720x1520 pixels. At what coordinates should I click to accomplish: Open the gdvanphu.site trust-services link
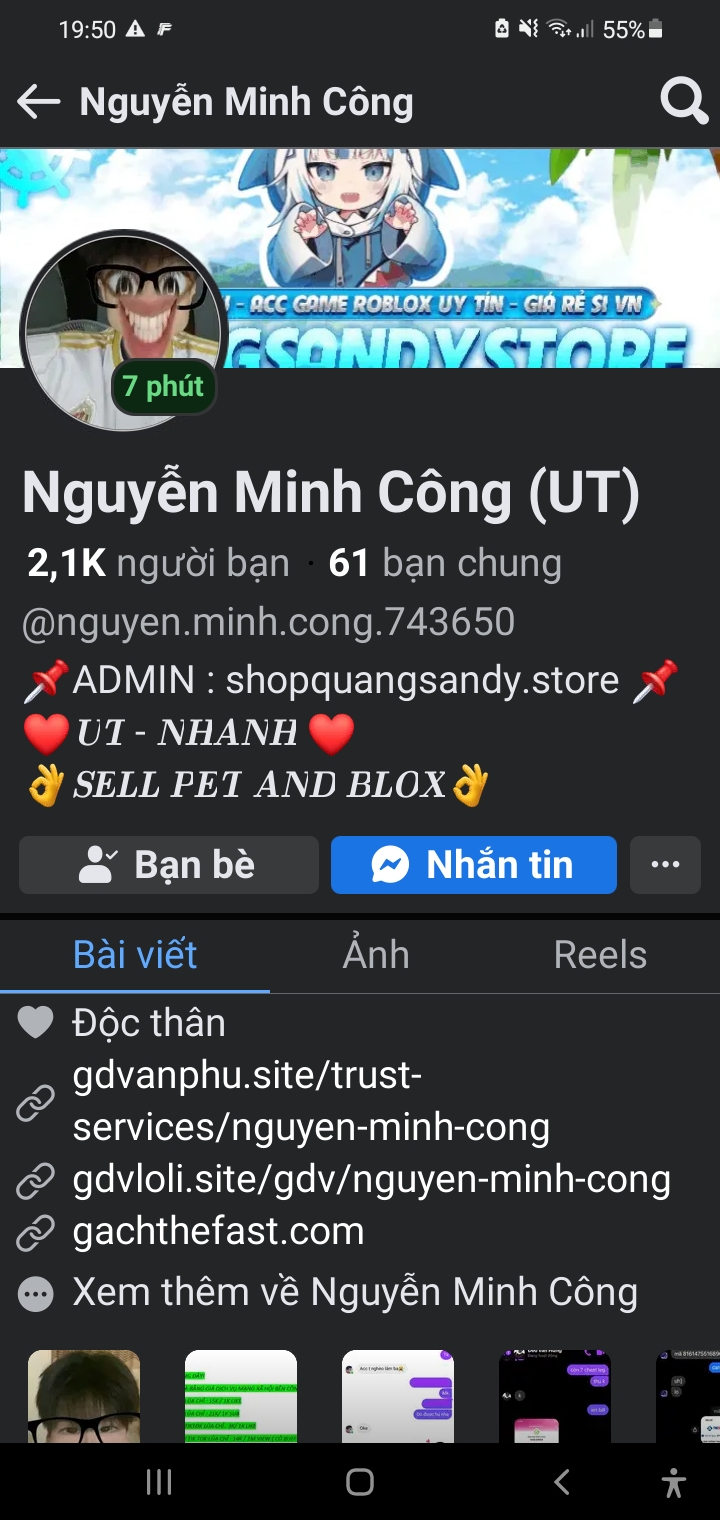tap(310, 1102)
